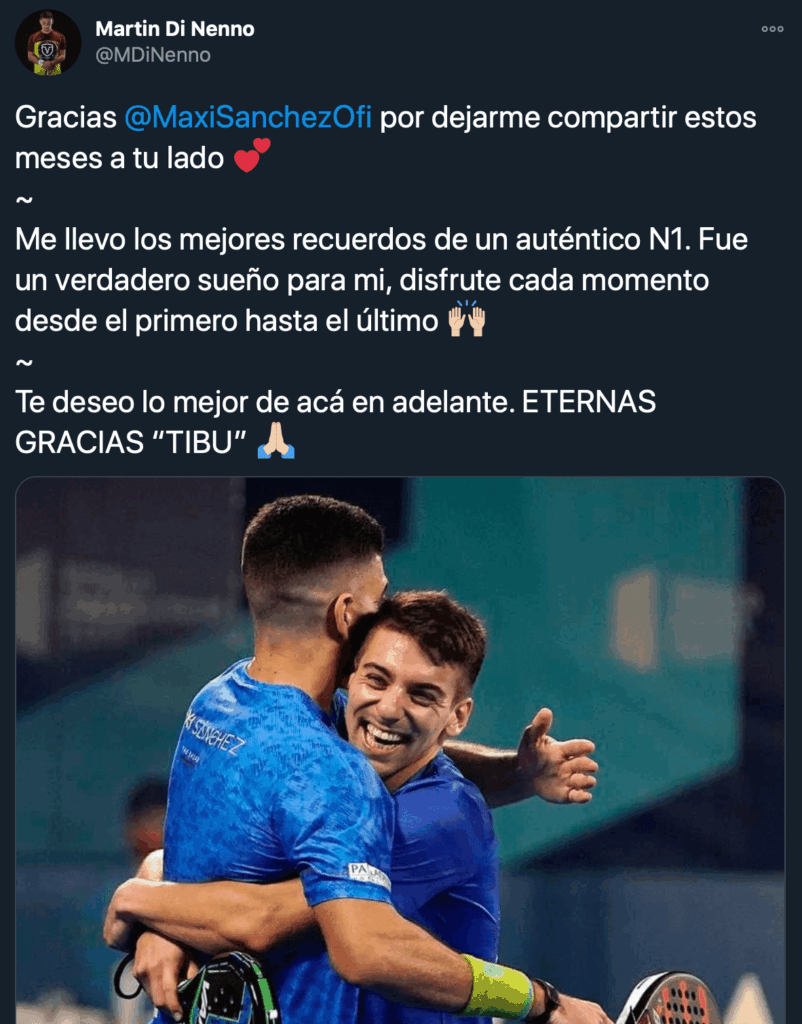Open Martin Di Nenno's profile avatar

coord(47,42)
